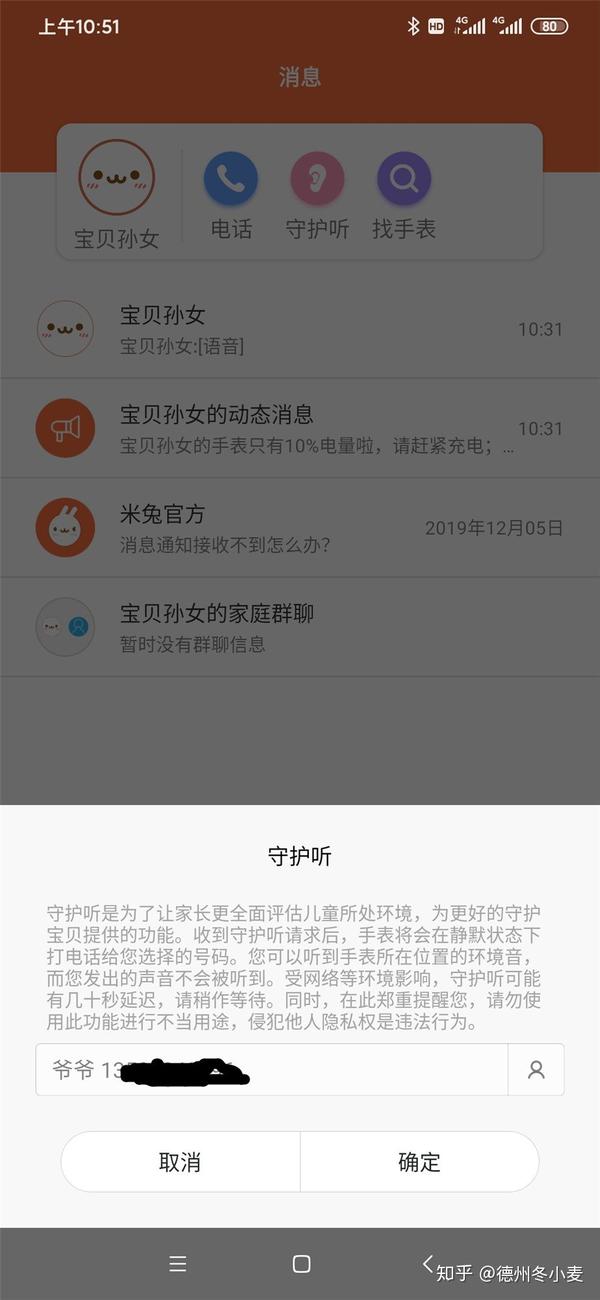Image resolution: width=600 pixels, height=1300 pixels.
Task: Locate the watch using 找手表
Action: click(404, 180)
